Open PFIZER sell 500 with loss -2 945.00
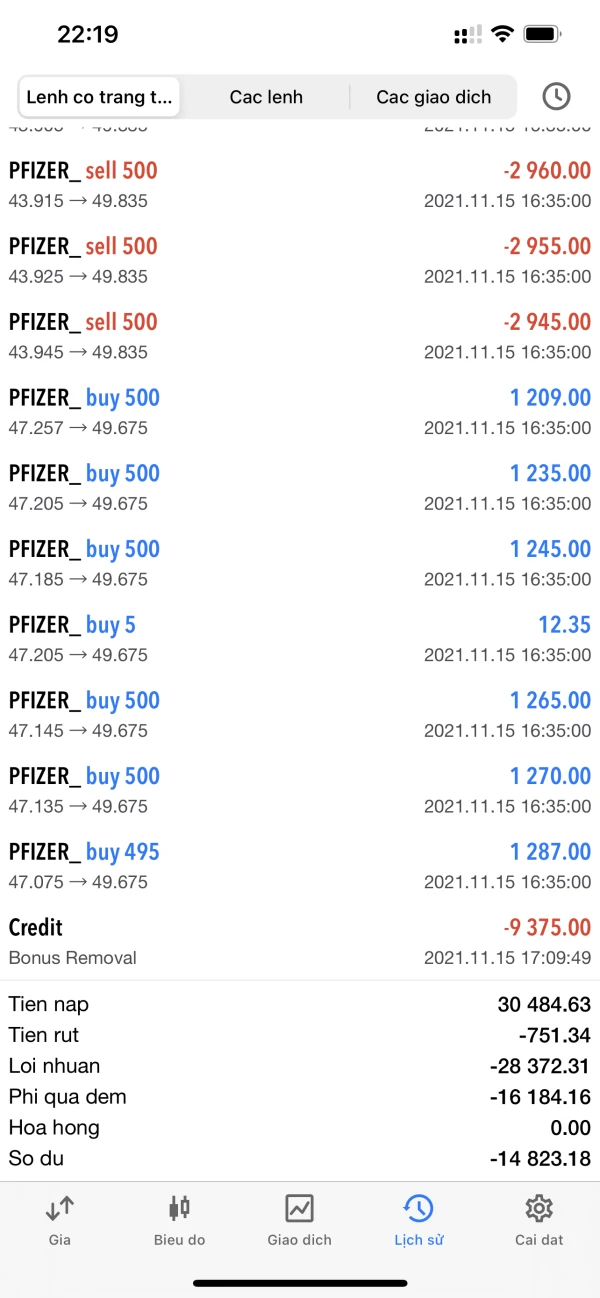This screenshot has width=600, height=1298. pos(300,336)
